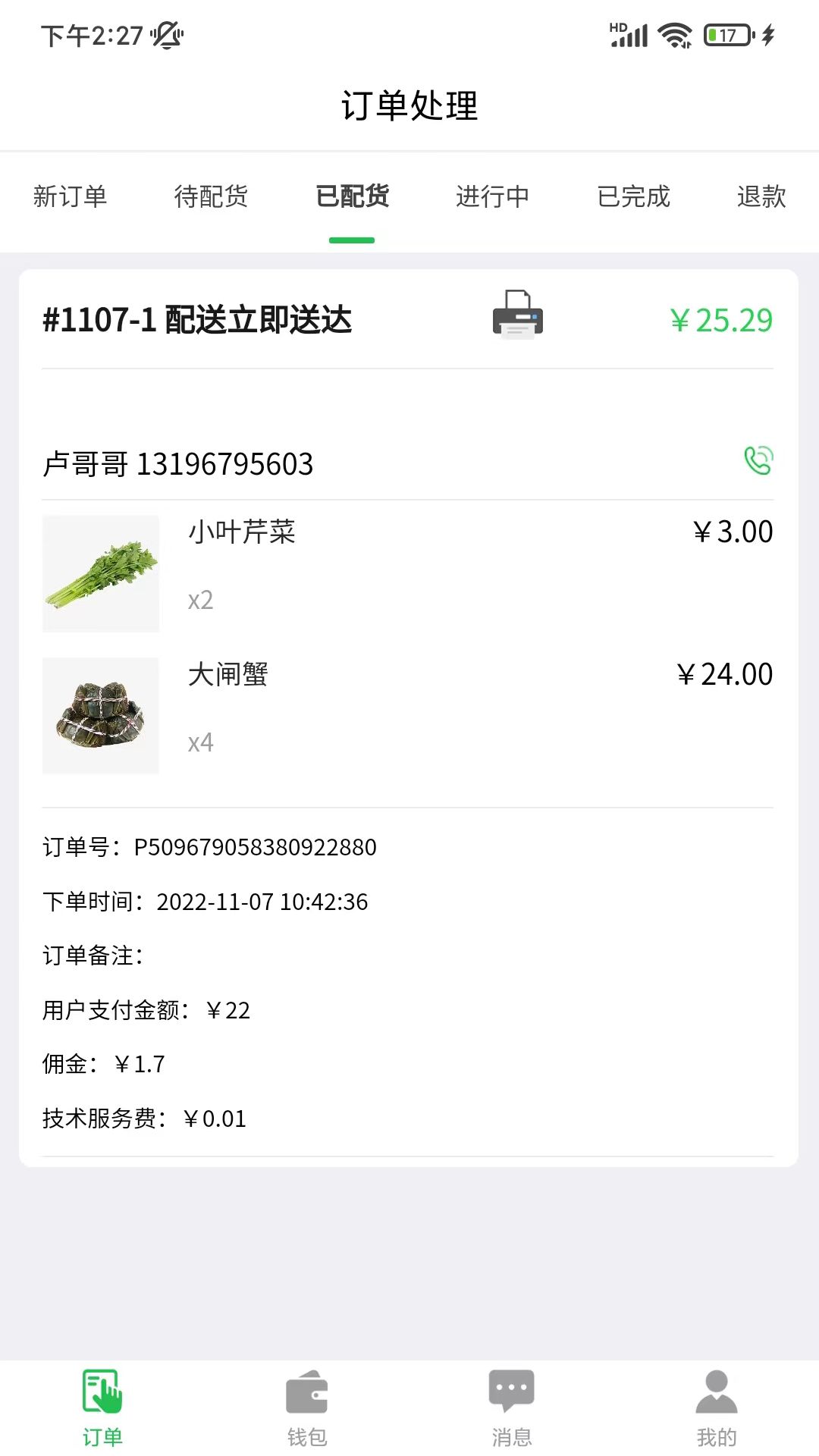Screen dimensions: 819x1456
Task: Click the printer icon for order #1107-1
Action: (518, 316)
